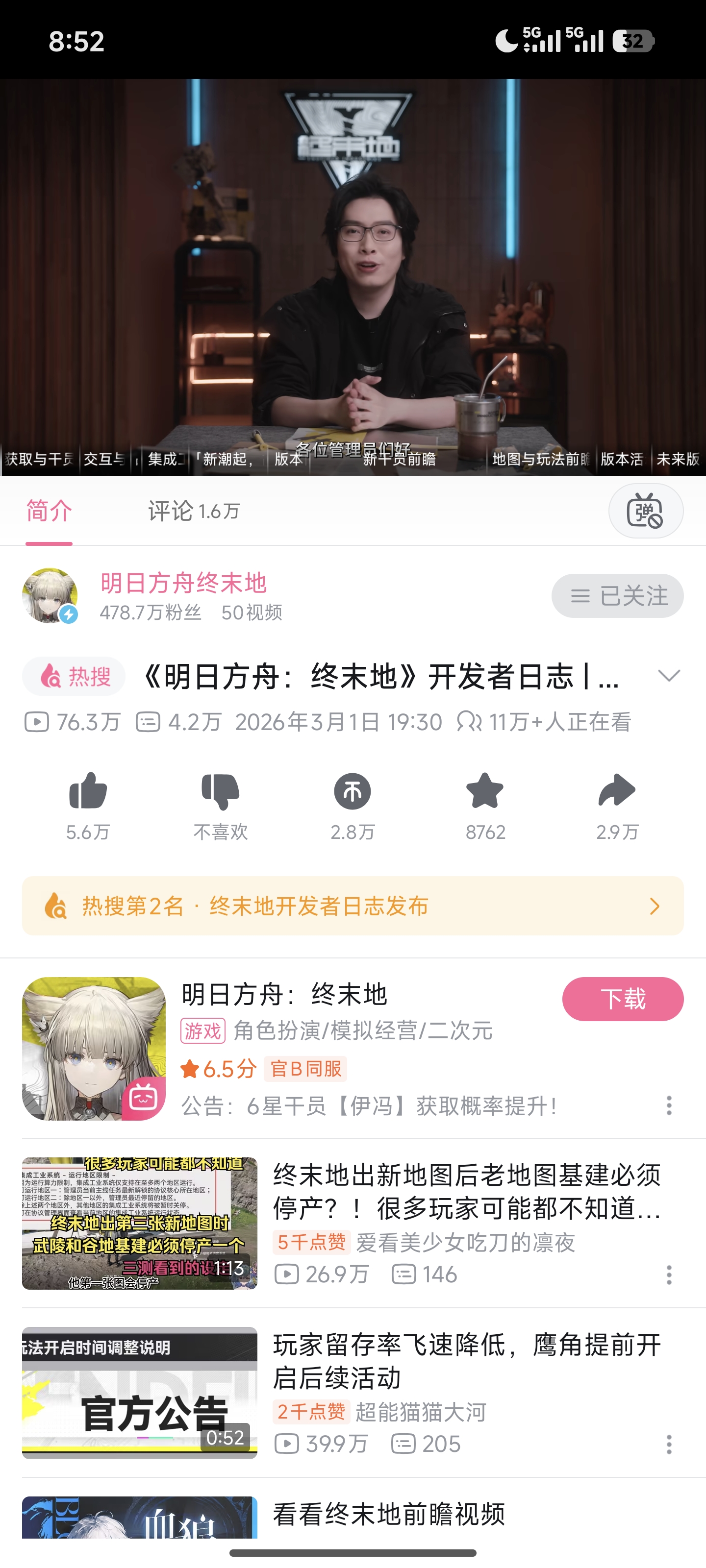Tap the 热搜 trending tag beside title

click(74, 676)
